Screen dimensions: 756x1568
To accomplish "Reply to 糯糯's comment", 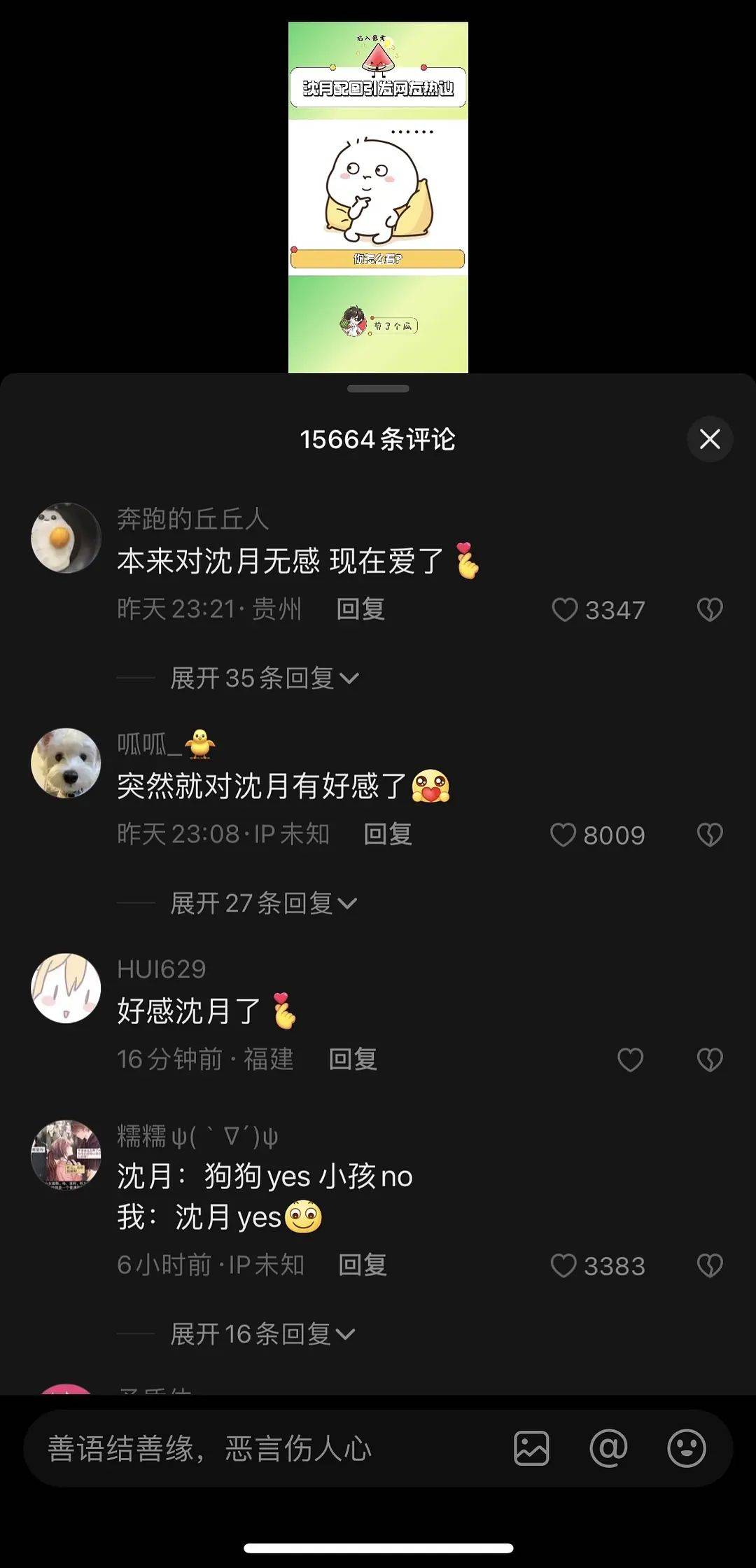I will [363, 1265].
